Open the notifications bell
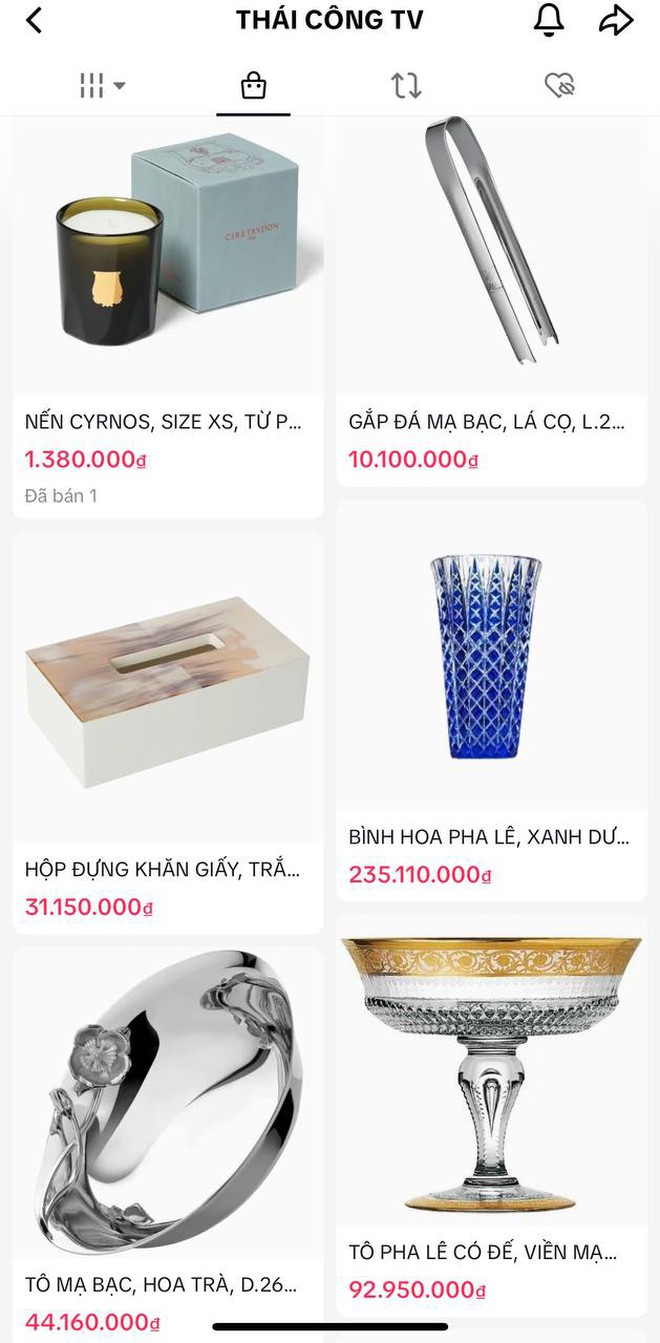The width and height of the screenshot is (660, 1343). [549, 20]
